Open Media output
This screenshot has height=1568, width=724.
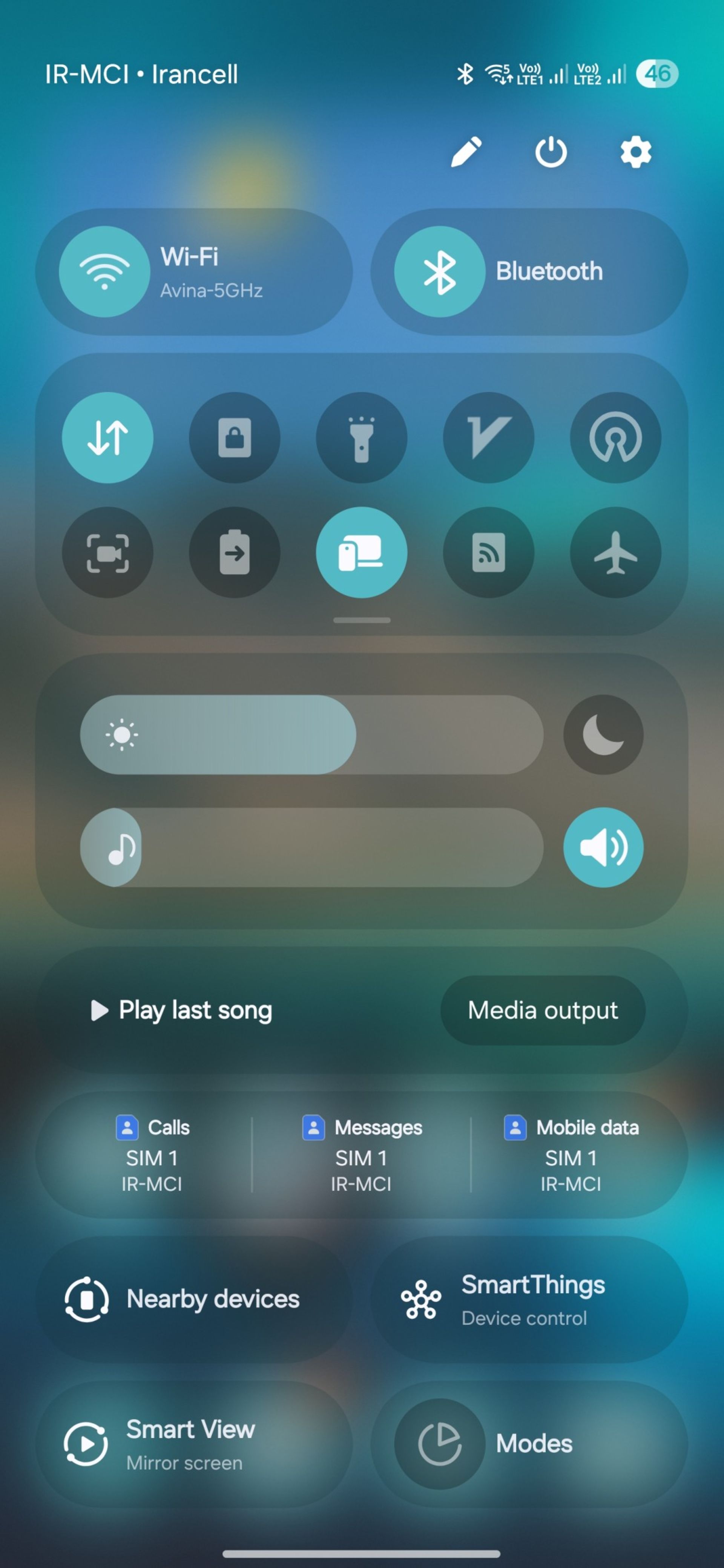pyautogui.click(x=543, y=1011)
